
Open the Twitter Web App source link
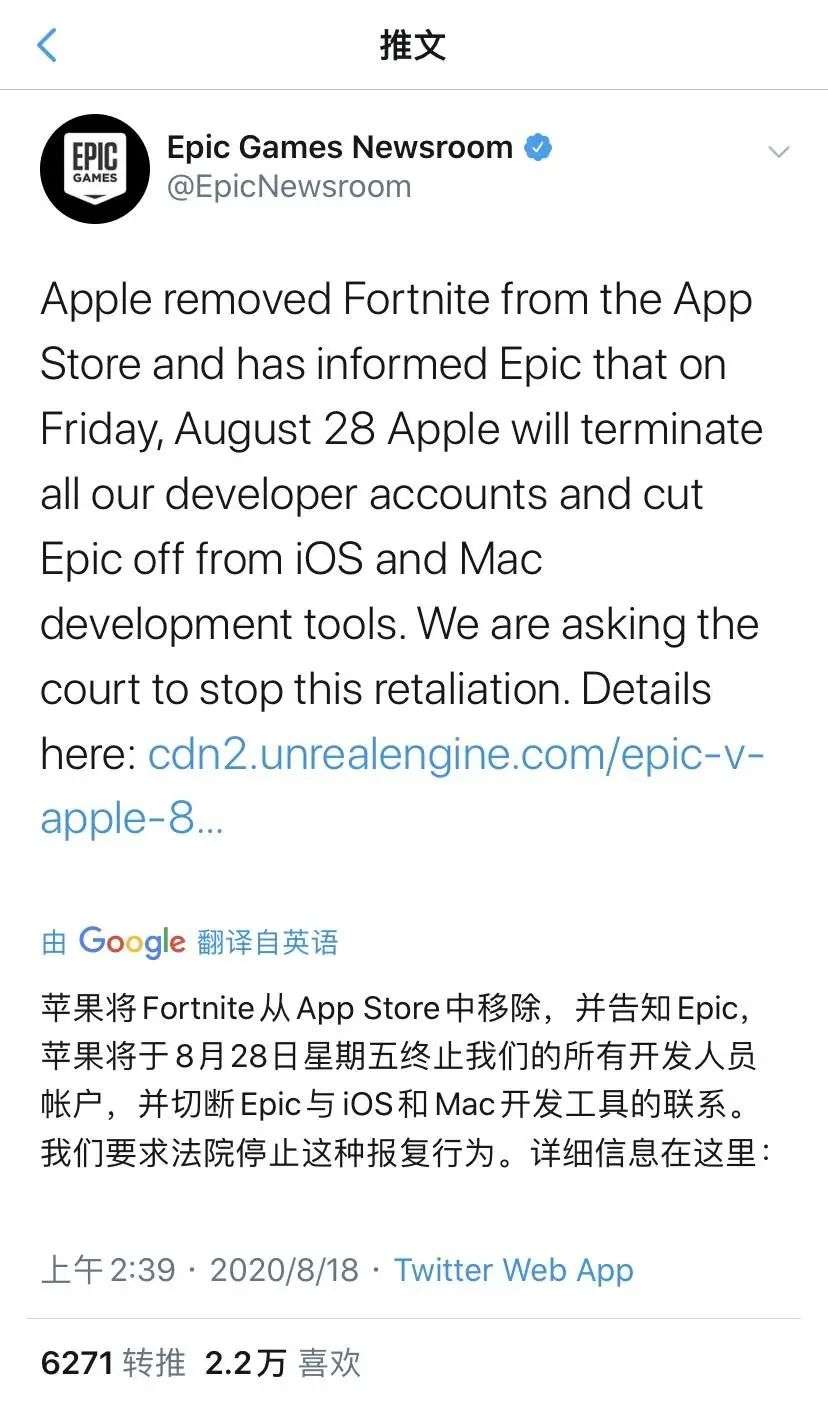pos(514,1270)
